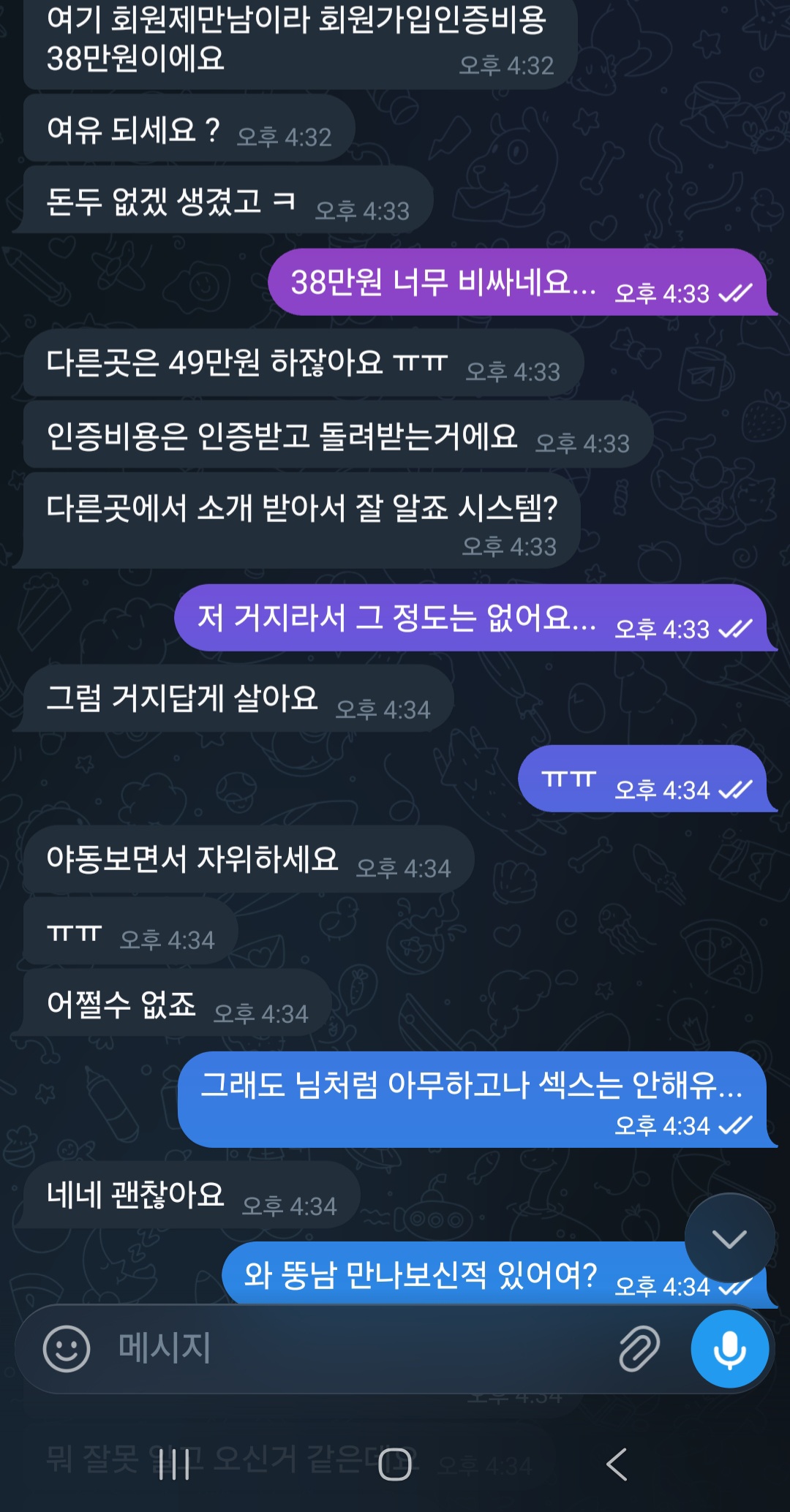The width and height of the screenshot is (790, 1512).
Task: Tap the message input field
Action: [x=351, y=1349]
